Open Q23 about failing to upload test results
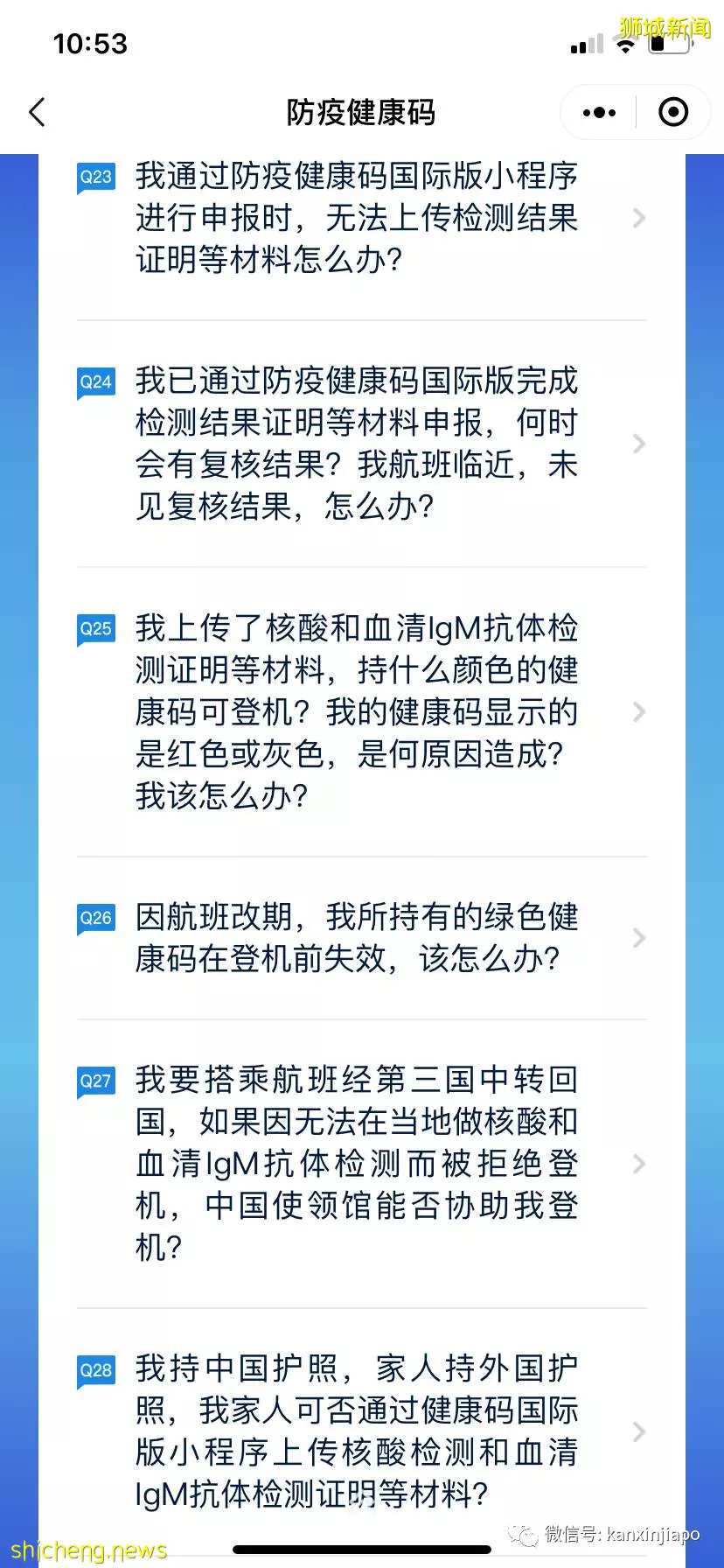724x1568 pixels. [x=357, y=218]
